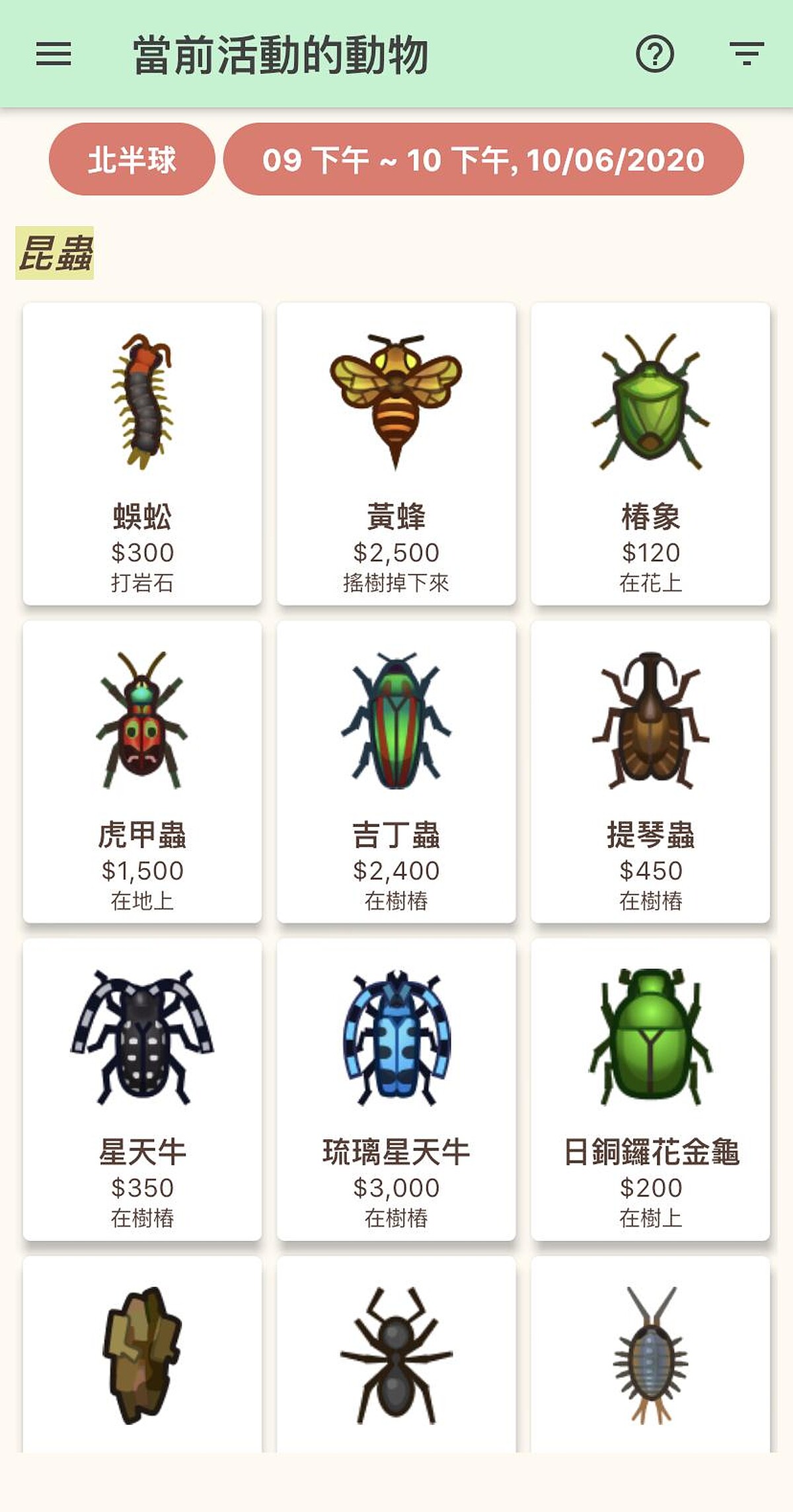Viewport: 793px width, 1512px height.
Task: Change the 09 下午 ~ 10 下午 time chip
Action: point(483,159)
